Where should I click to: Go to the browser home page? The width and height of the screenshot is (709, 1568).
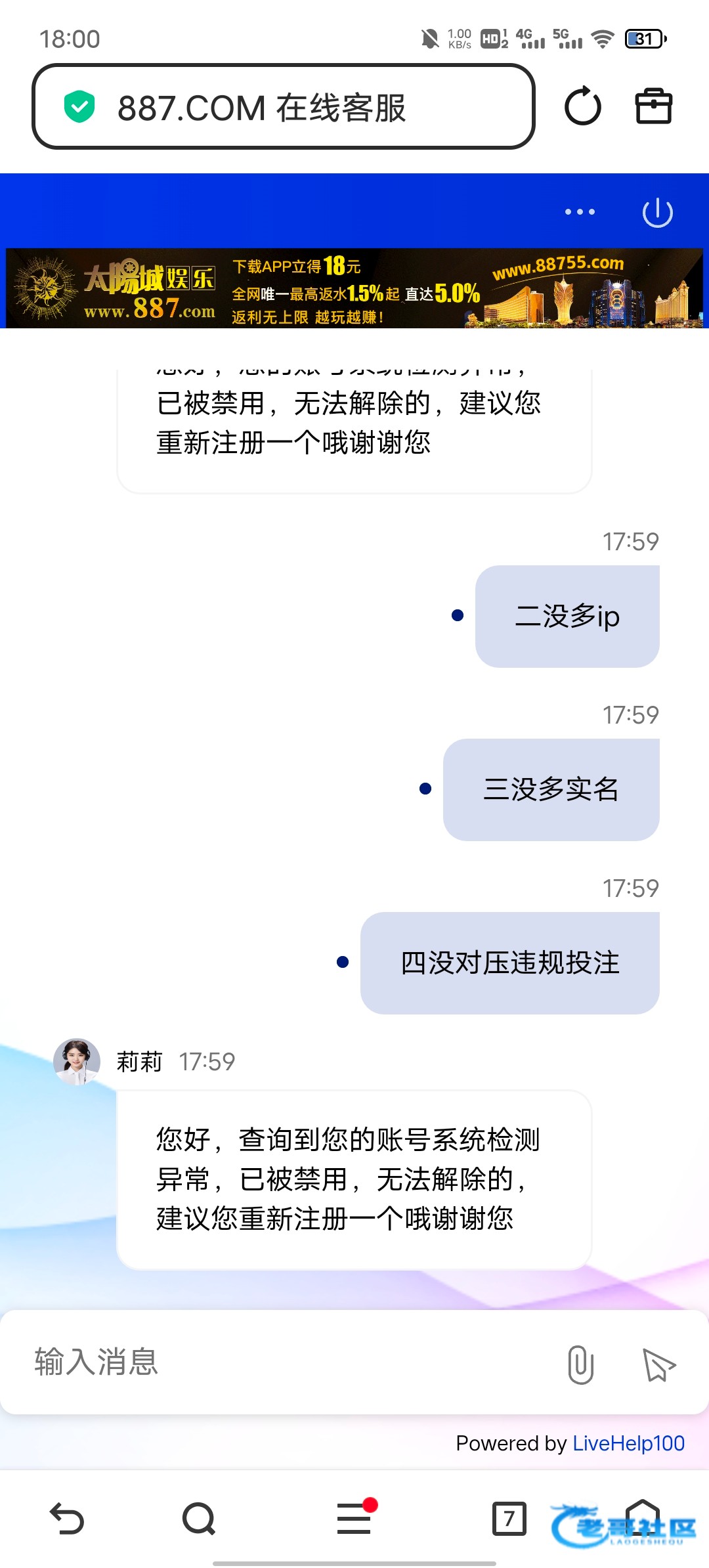[642, 1517]
